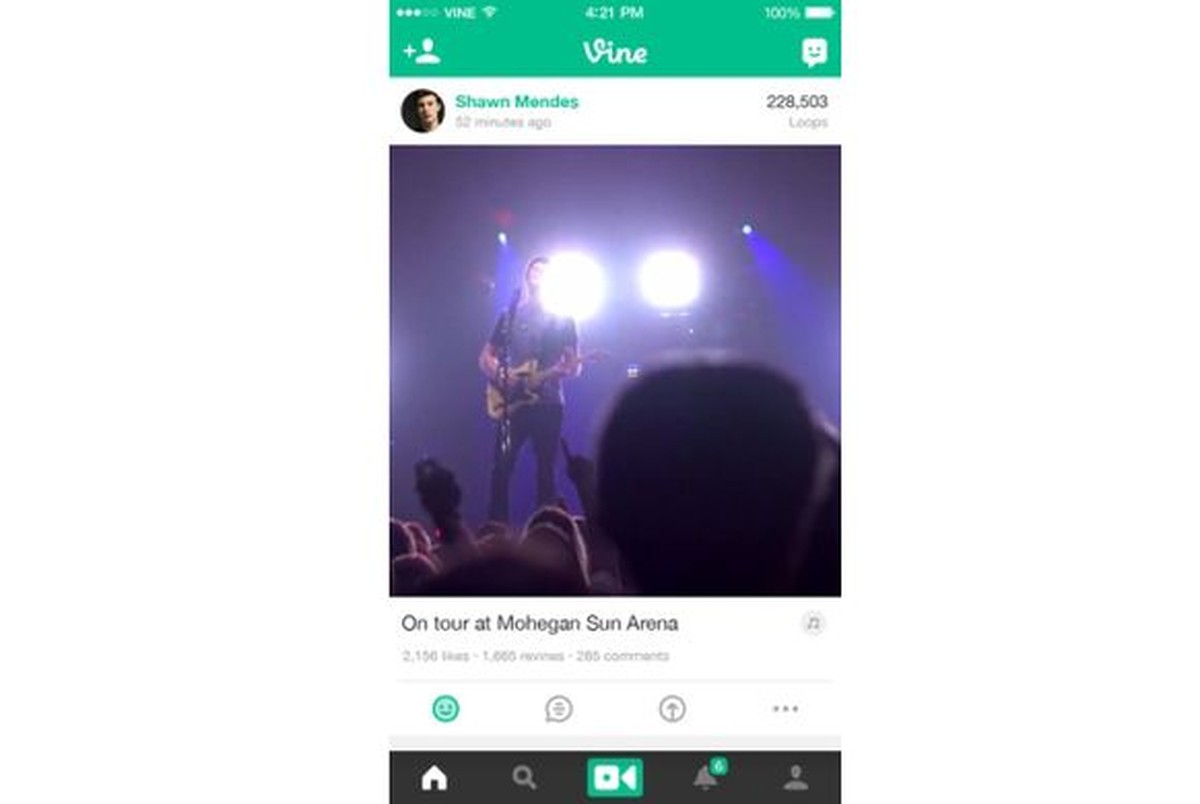The image size is (1200, 804).
Task: Tap the Shawn Mendes concert video
Action: pyautogui.click(x=615, y=371)
